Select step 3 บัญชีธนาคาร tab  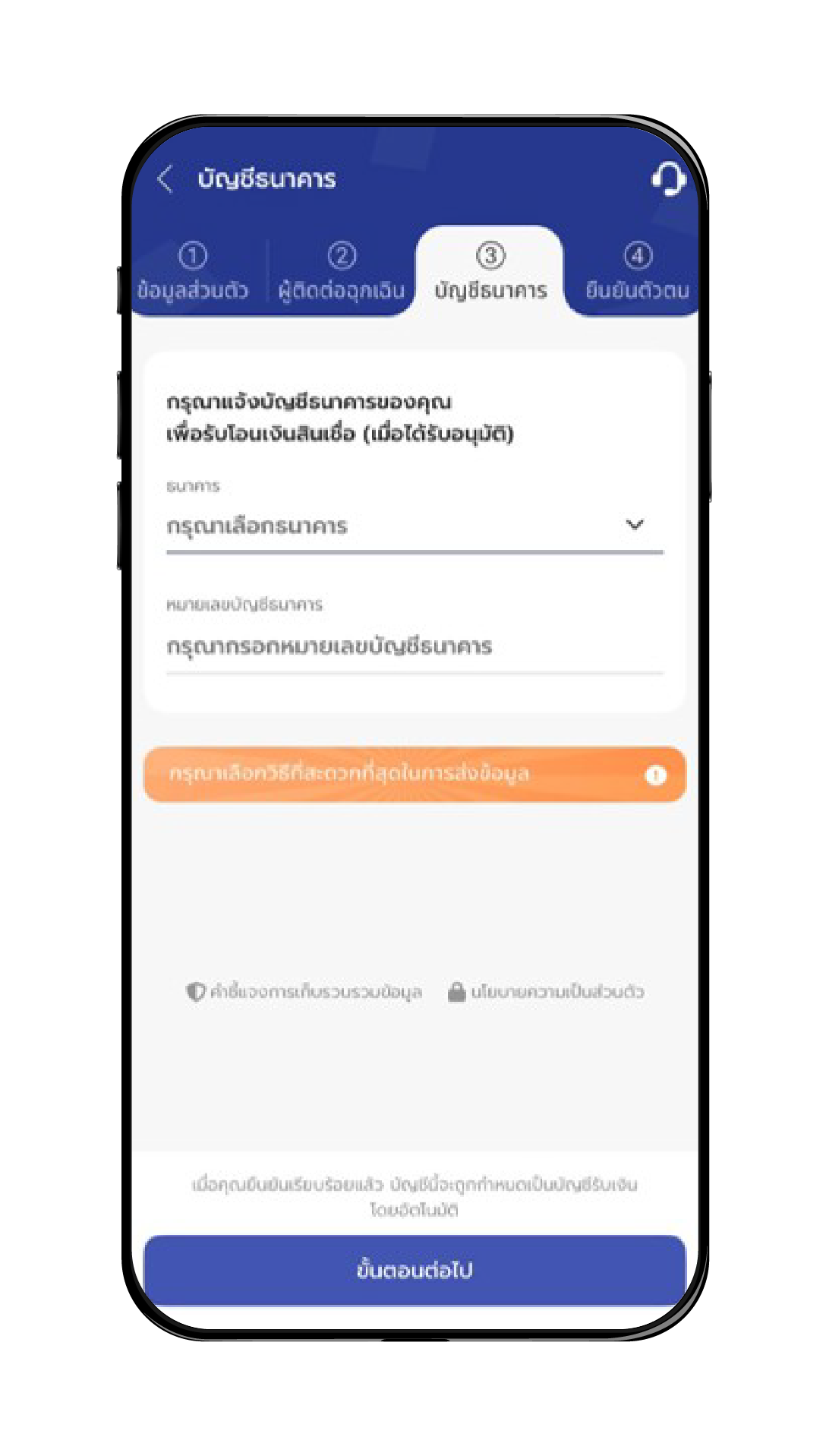490,273
